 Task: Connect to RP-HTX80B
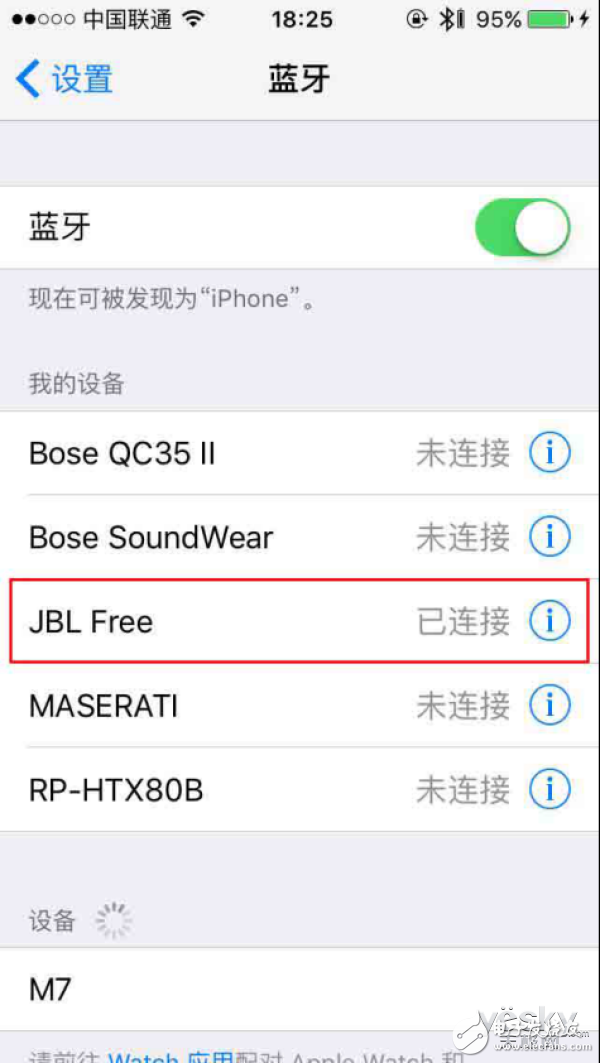[x=300, y=789]
